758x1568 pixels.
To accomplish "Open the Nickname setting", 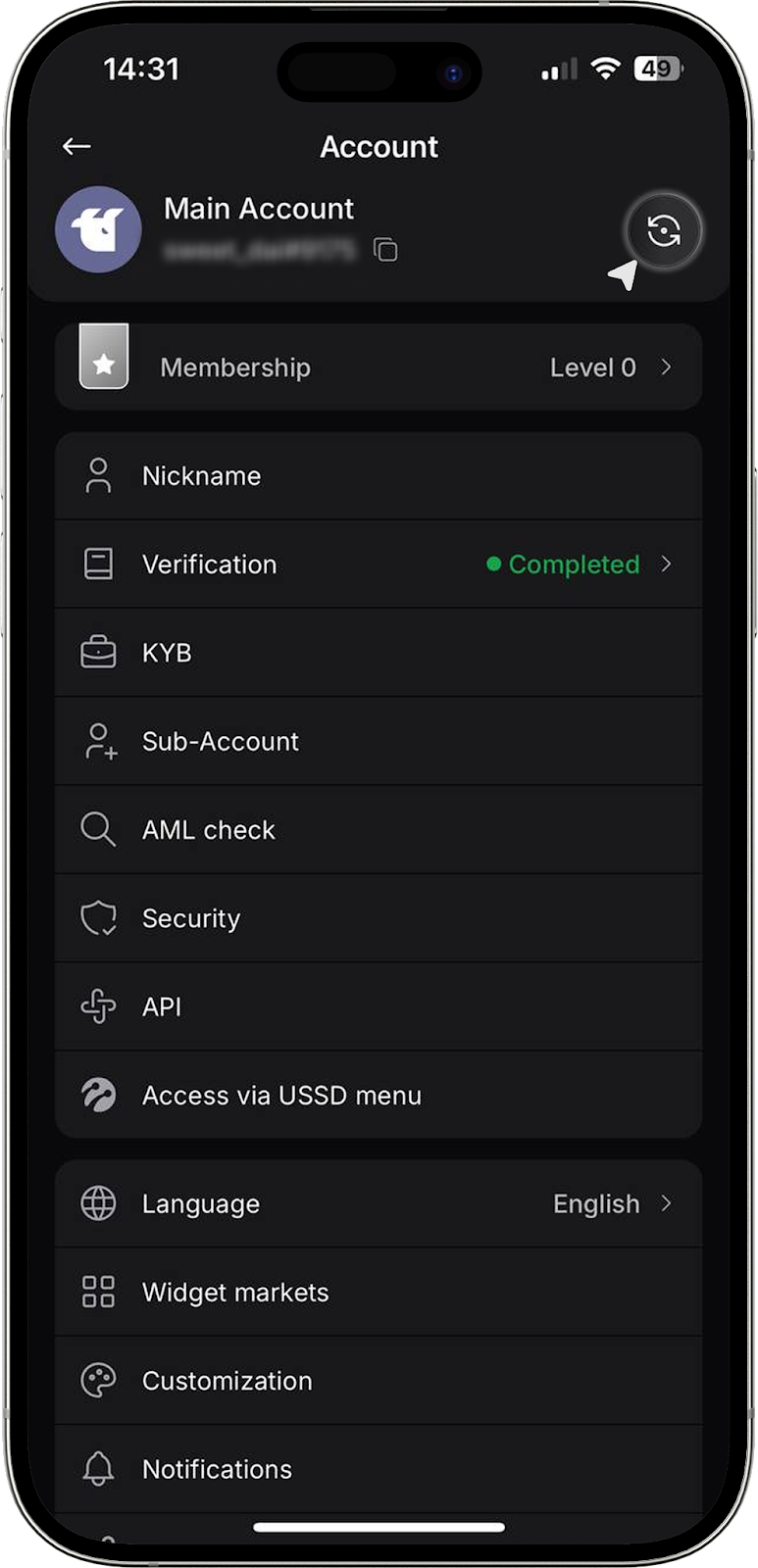I will (x=379, y=476).
